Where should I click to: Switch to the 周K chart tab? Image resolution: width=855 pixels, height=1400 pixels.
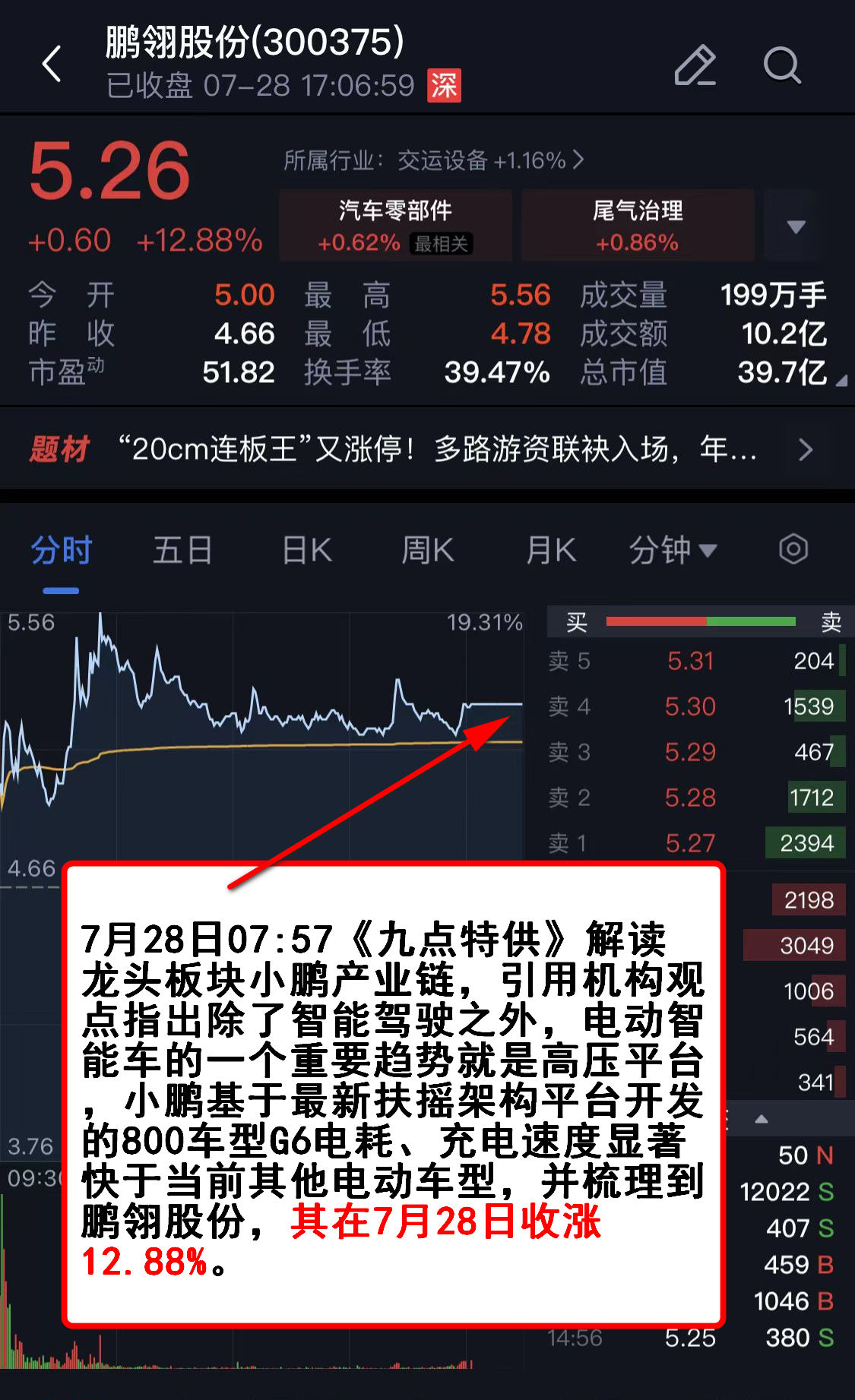(x=427, y=550)
